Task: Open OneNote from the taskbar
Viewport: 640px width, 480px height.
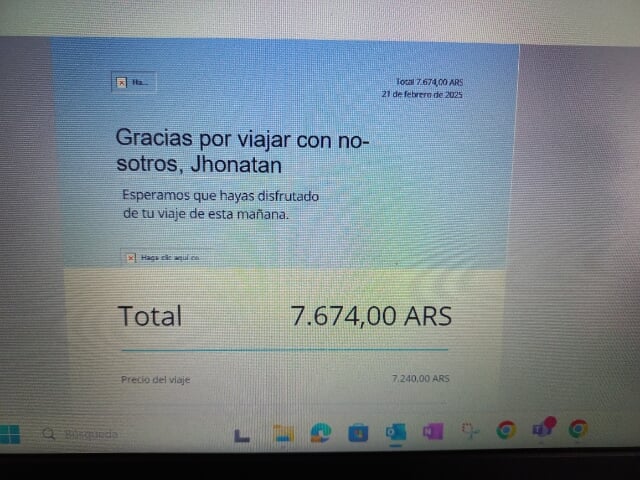Action: (433, 432)
